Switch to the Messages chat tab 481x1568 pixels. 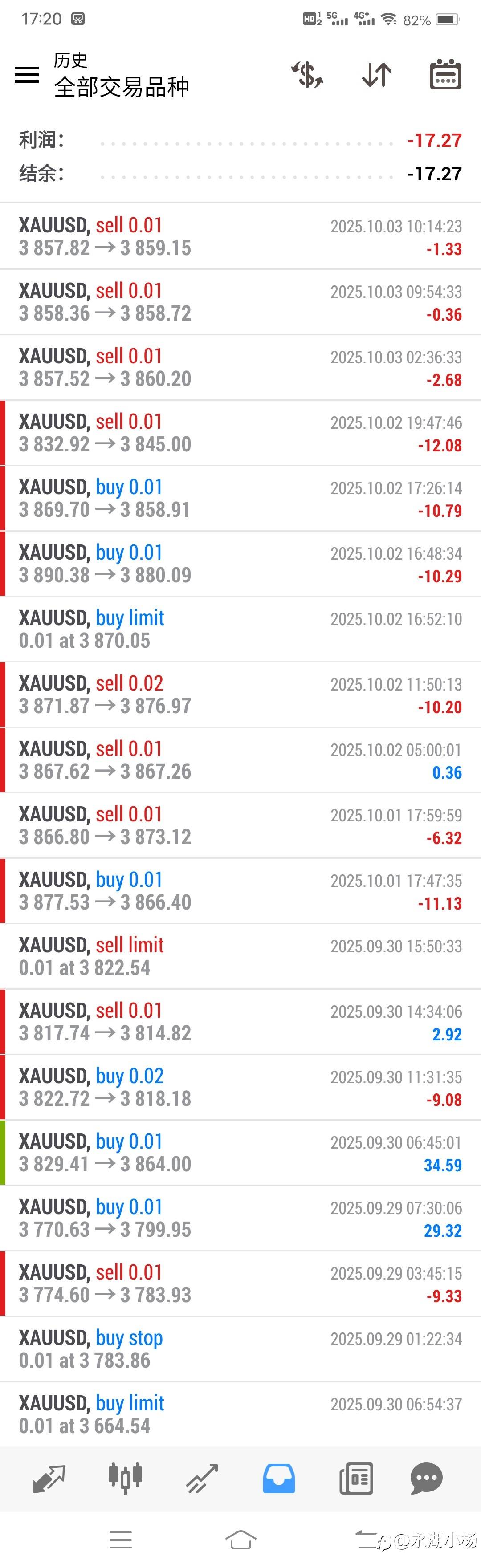426,1479
